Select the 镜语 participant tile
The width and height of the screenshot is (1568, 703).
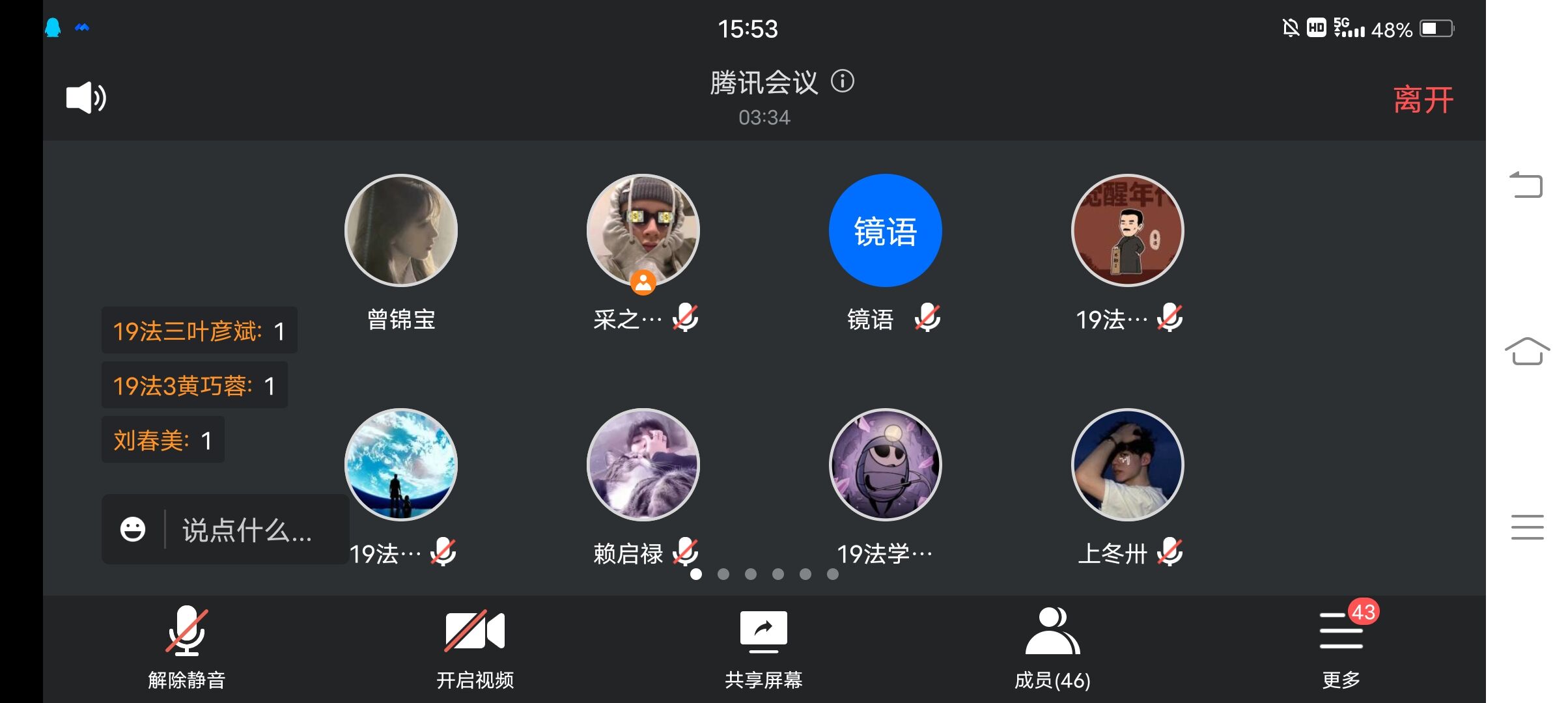[885, 230]
